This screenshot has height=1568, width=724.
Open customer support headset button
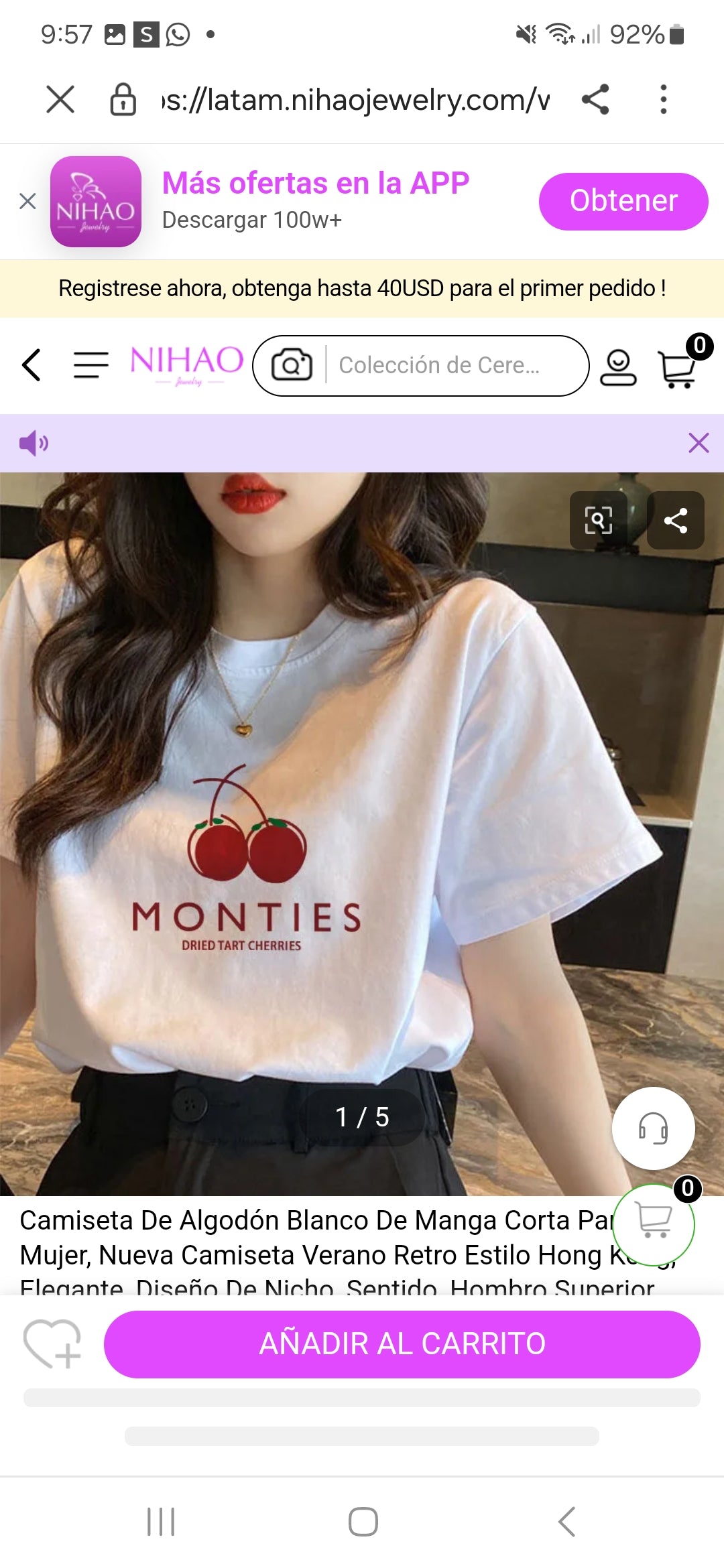(x=653, y=1128)
